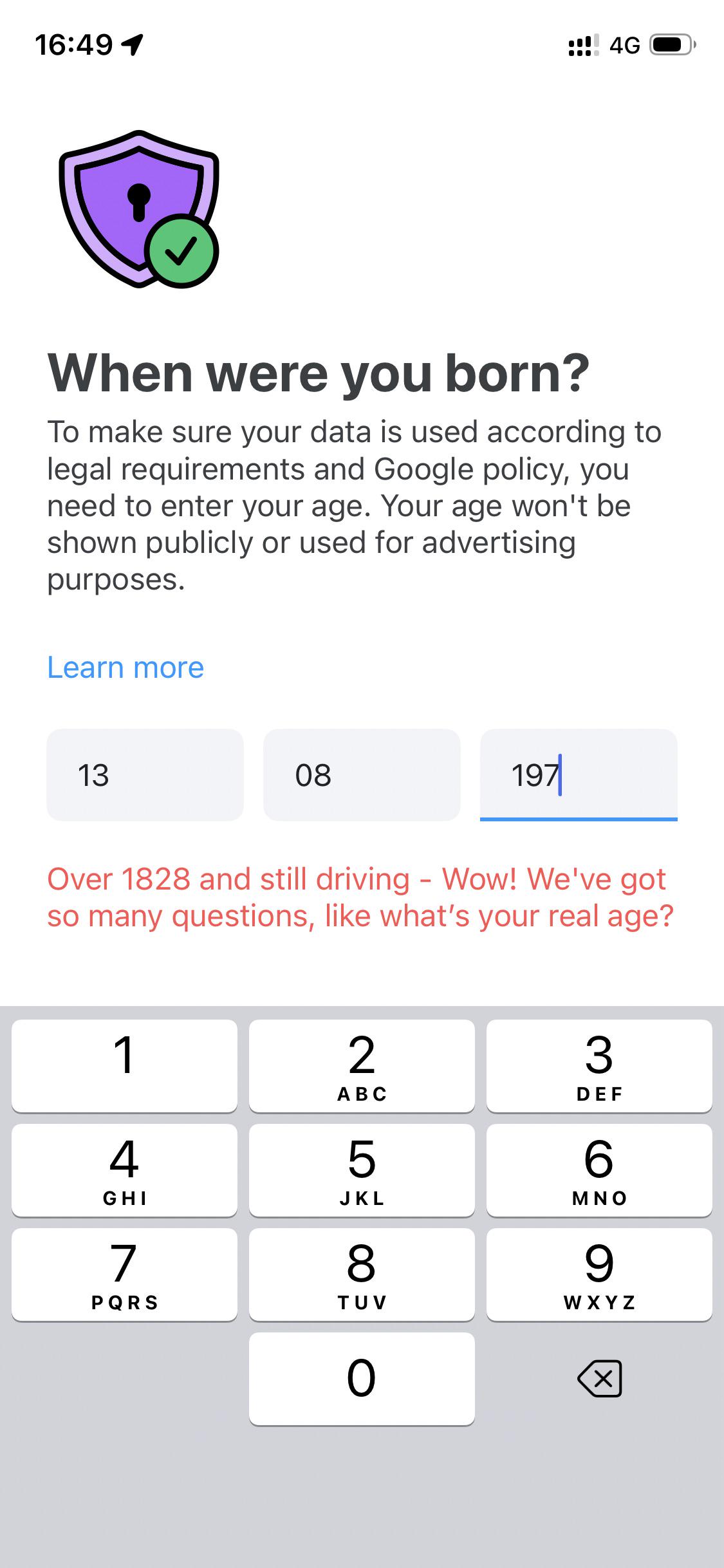Type digit 0 on the keypad
Image resolution: width=724 pixels, height=1568 pixels.
[362, 1378]
